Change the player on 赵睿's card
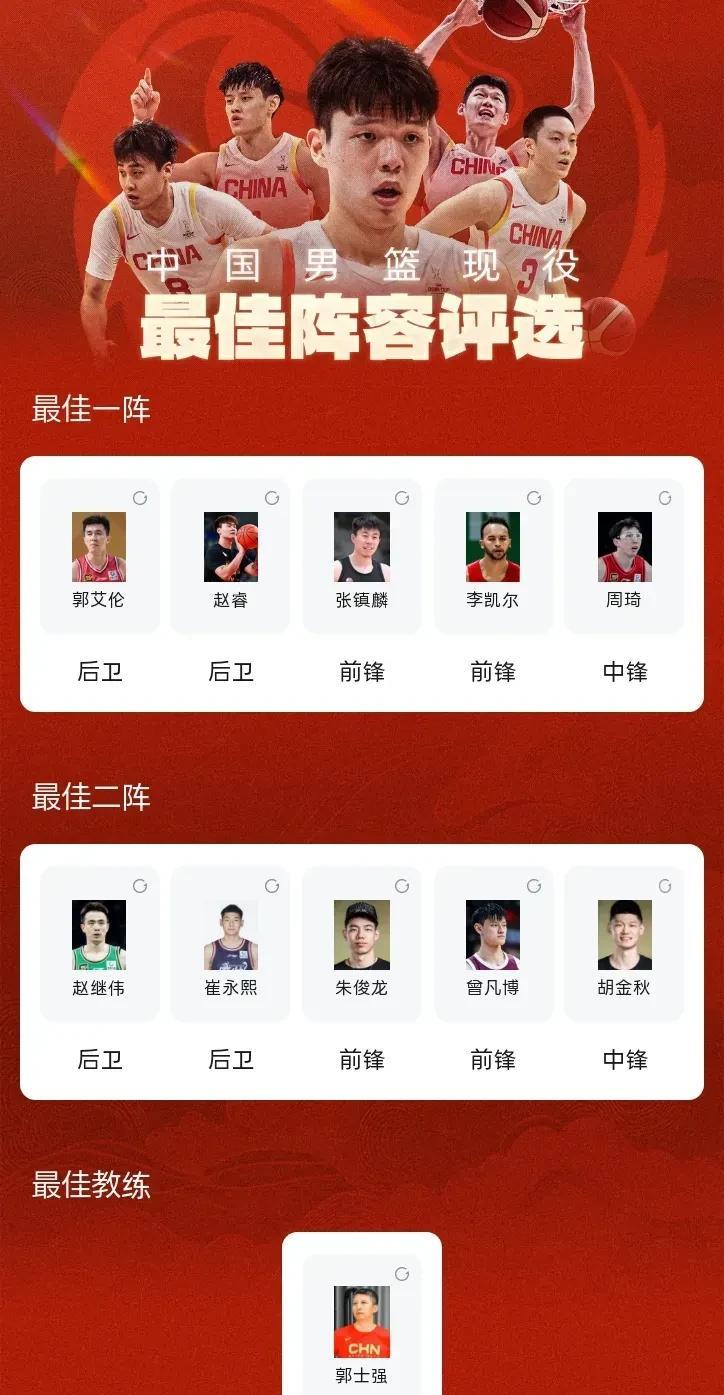This screenshot has width=724, height=1395. pos(271,498)
